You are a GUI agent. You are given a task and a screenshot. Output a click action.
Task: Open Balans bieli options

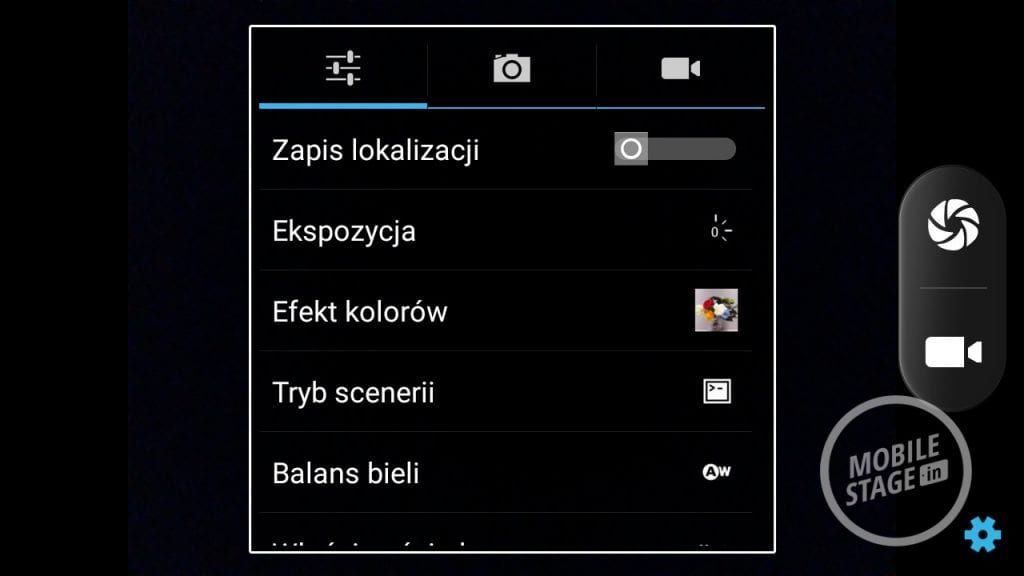506,472
